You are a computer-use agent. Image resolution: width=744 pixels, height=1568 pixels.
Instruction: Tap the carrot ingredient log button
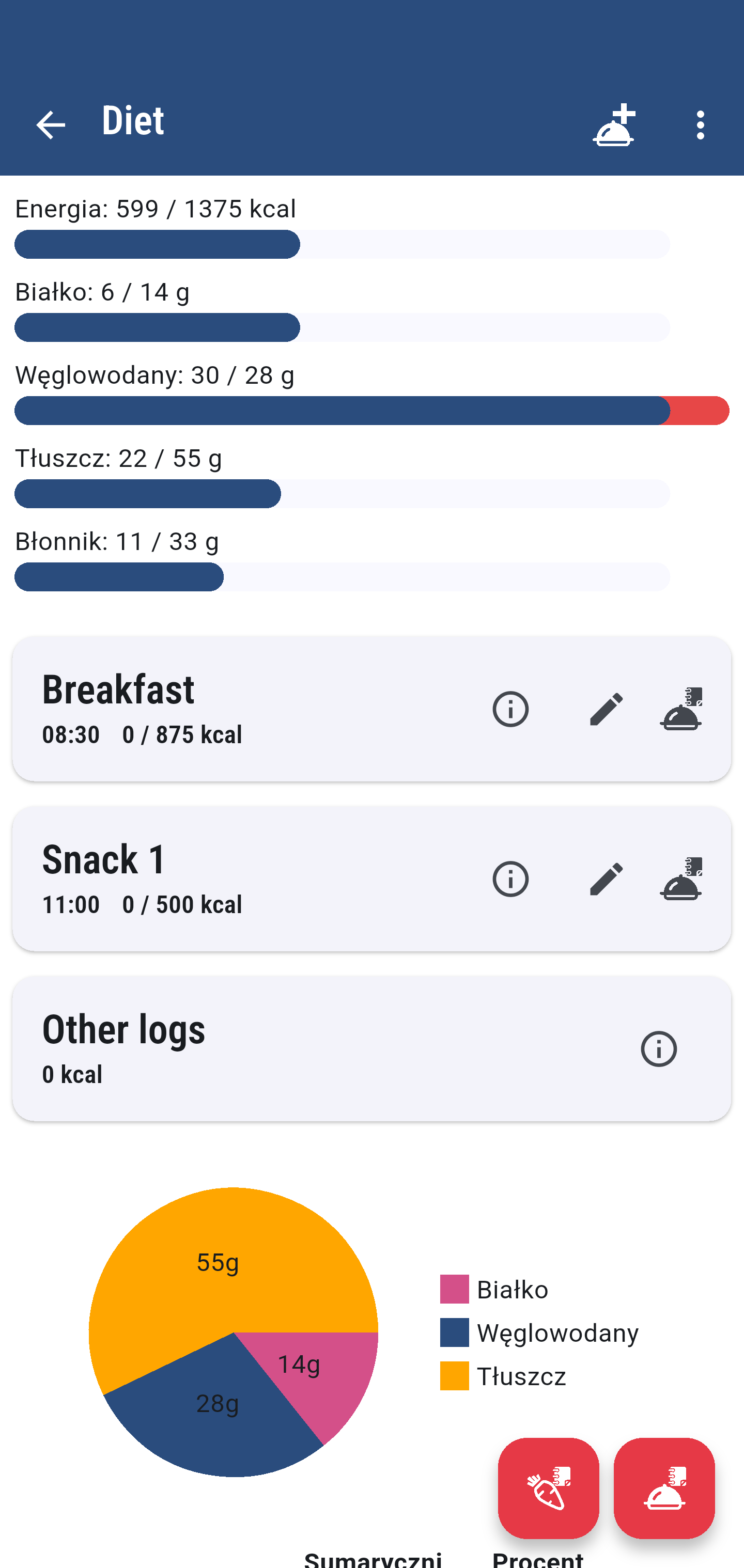pos(548,1488)
